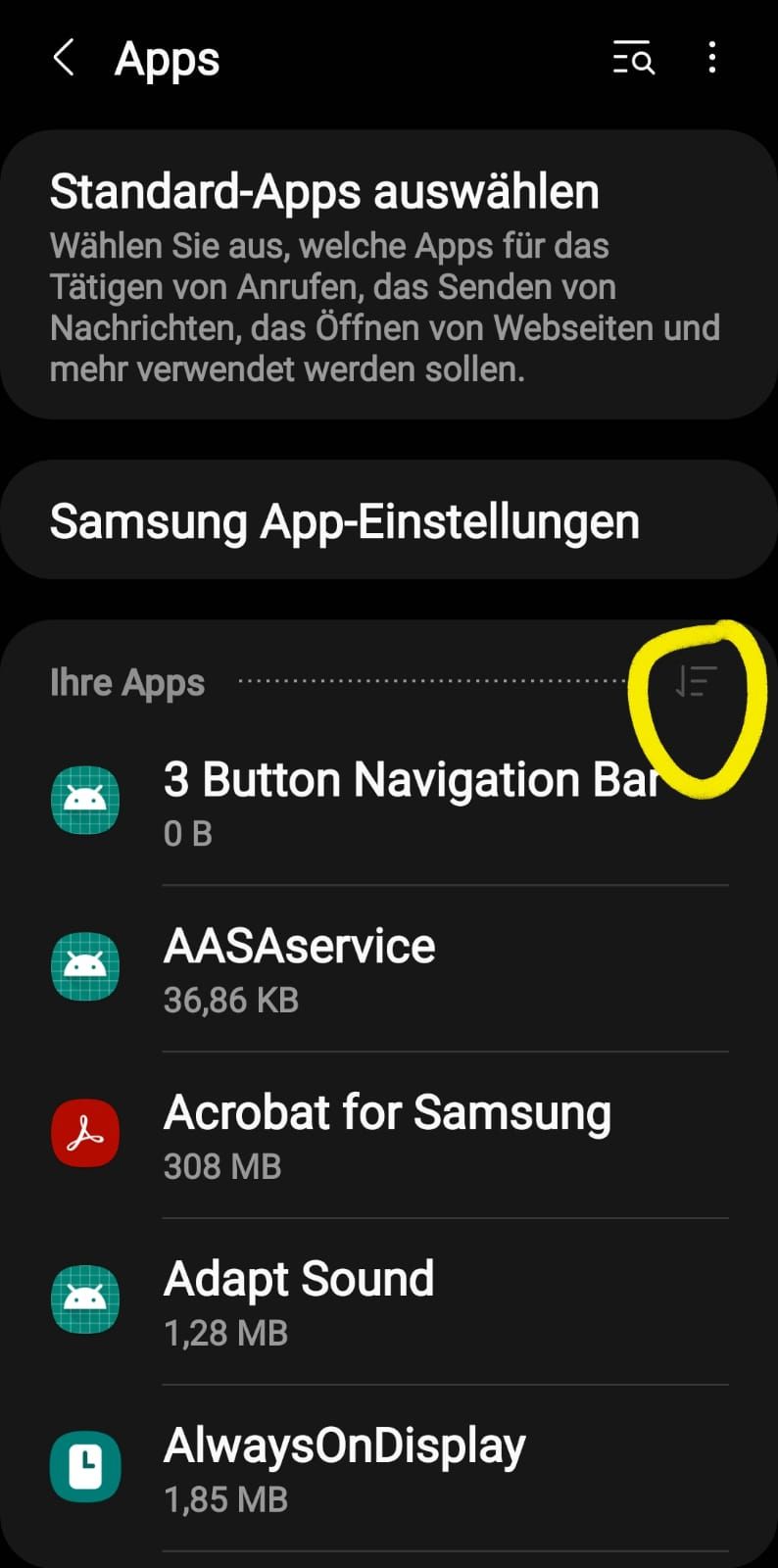Viewport: 778px width, 1568px height.
Task: Select Acrobat for Samsung
Action: (x=392, y=1135)
